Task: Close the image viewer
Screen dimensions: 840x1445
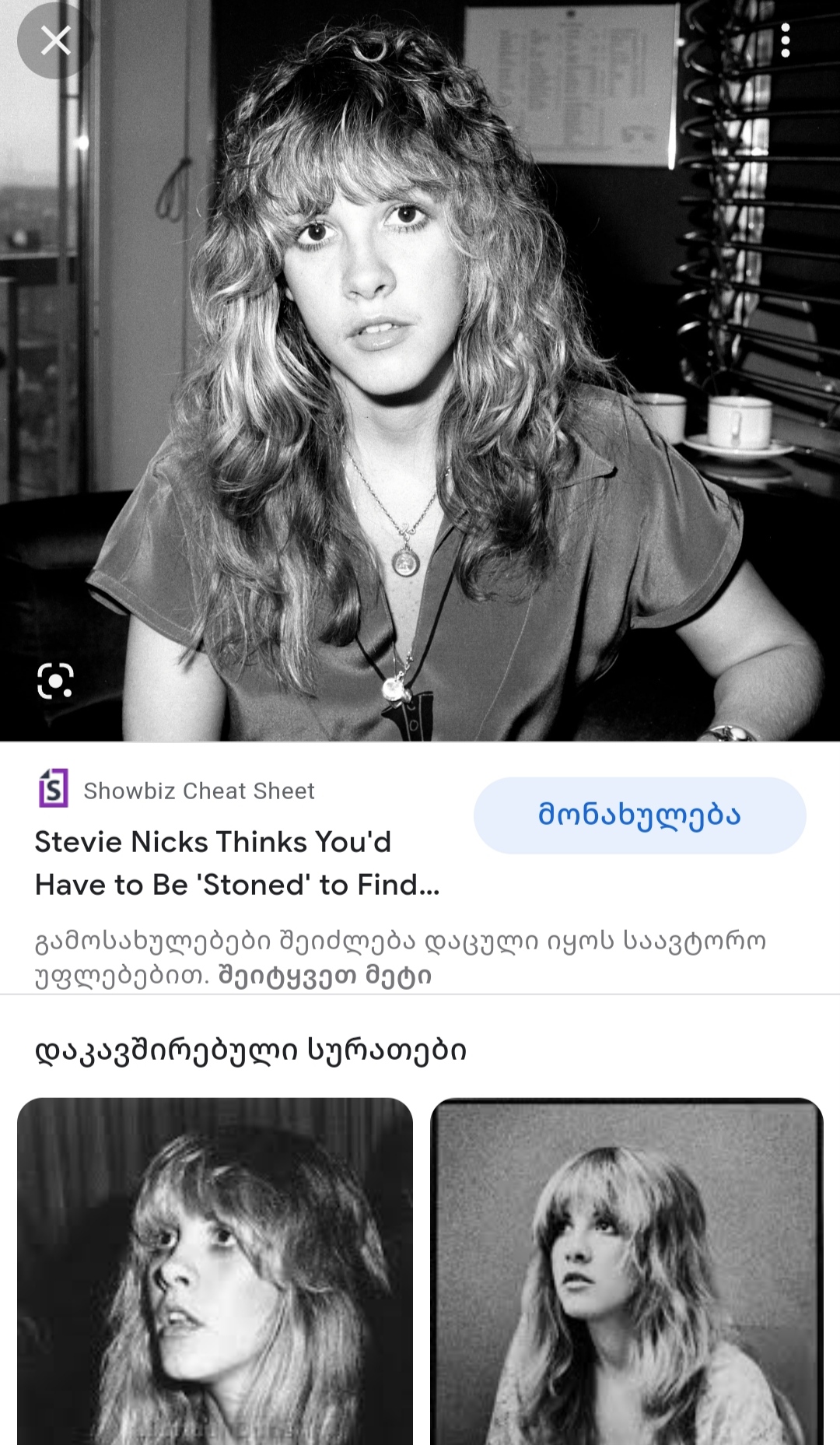Action: point(55,40)
